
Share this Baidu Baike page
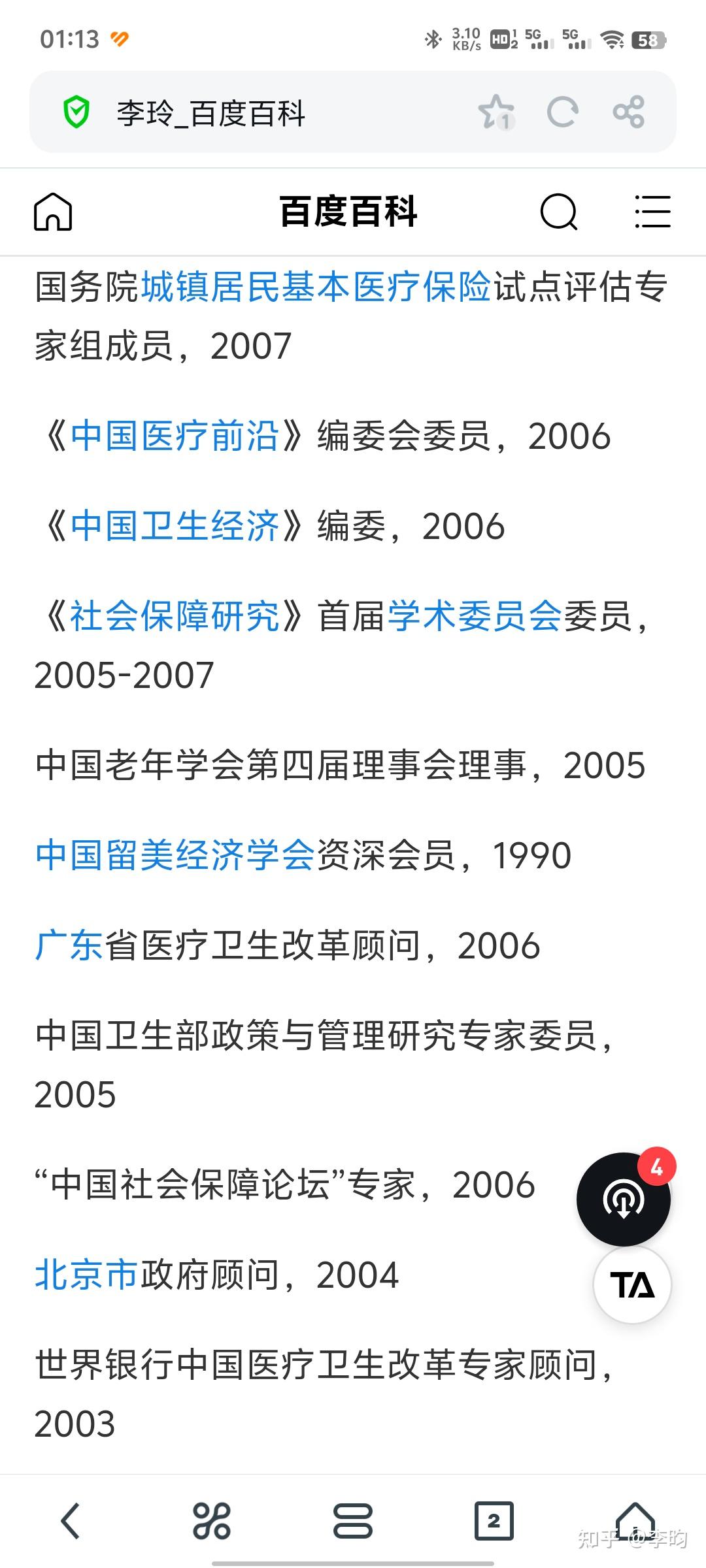[629, 112]
